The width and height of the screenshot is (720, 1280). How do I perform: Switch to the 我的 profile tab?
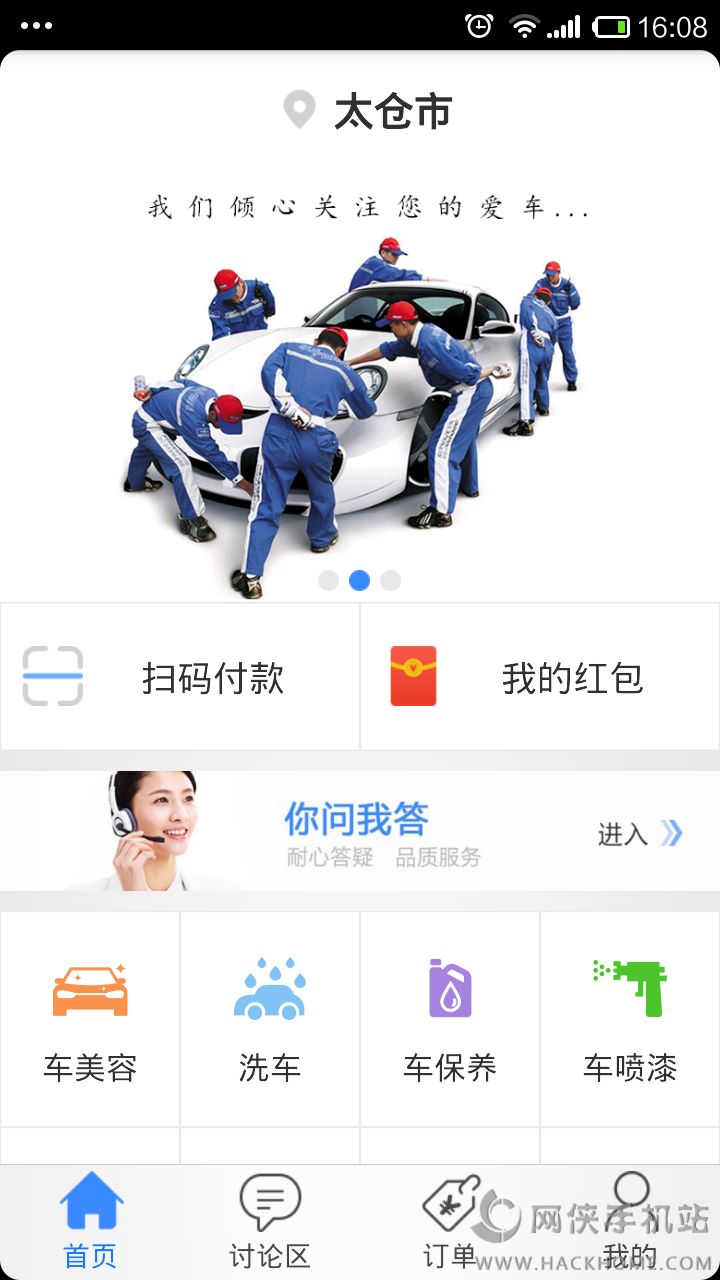(x=630, y=1222)
